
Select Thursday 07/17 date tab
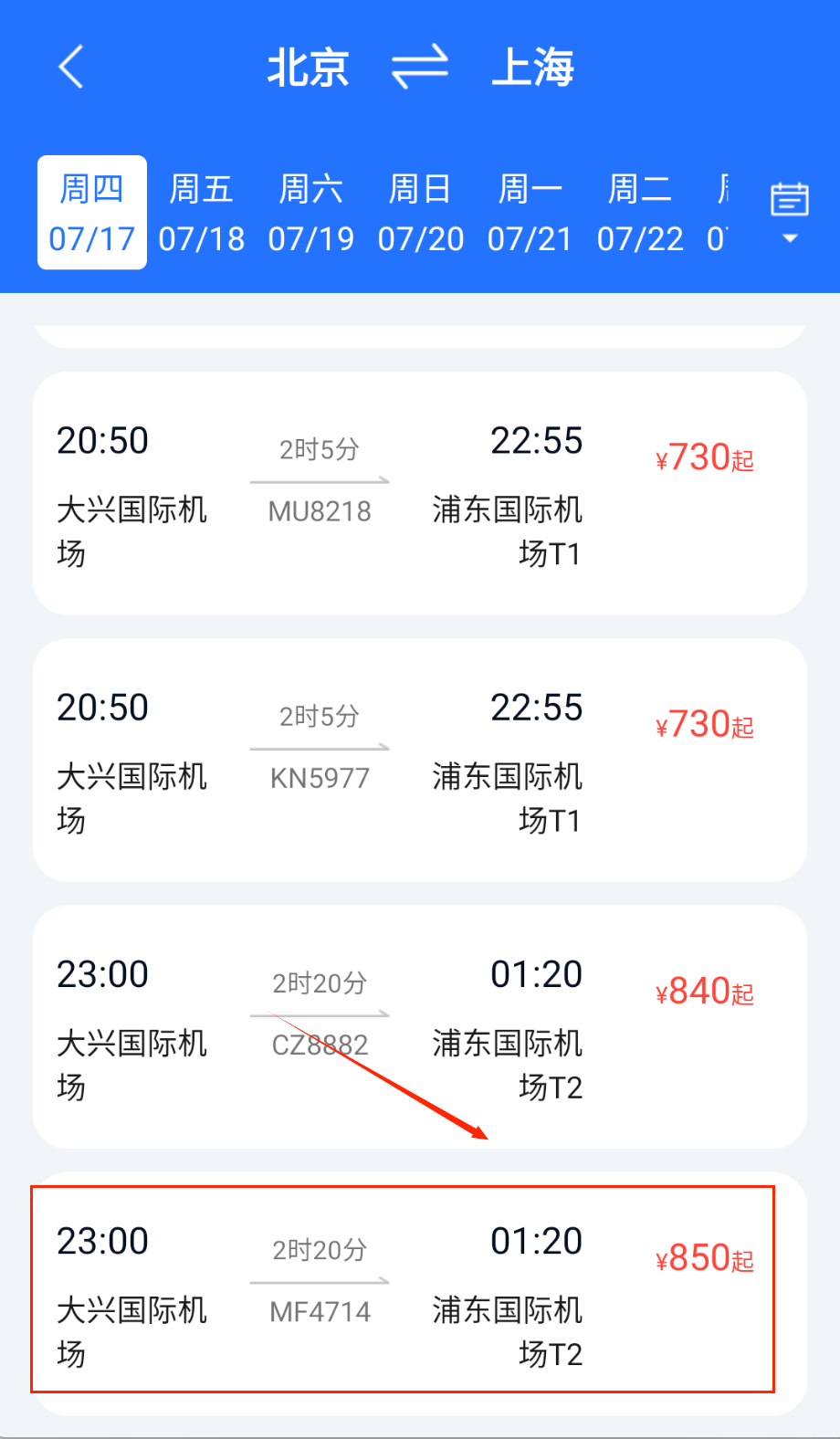[x=92, y=213]
